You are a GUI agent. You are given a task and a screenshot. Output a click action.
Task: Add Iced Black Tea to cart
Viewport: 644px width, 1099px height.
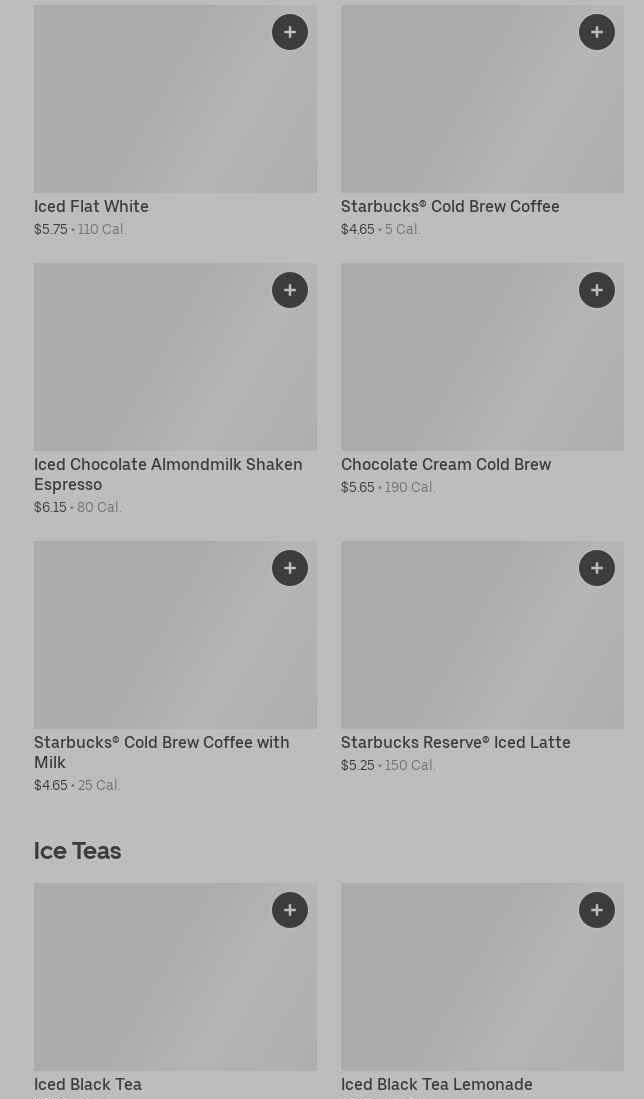click(x=290, y=910)
